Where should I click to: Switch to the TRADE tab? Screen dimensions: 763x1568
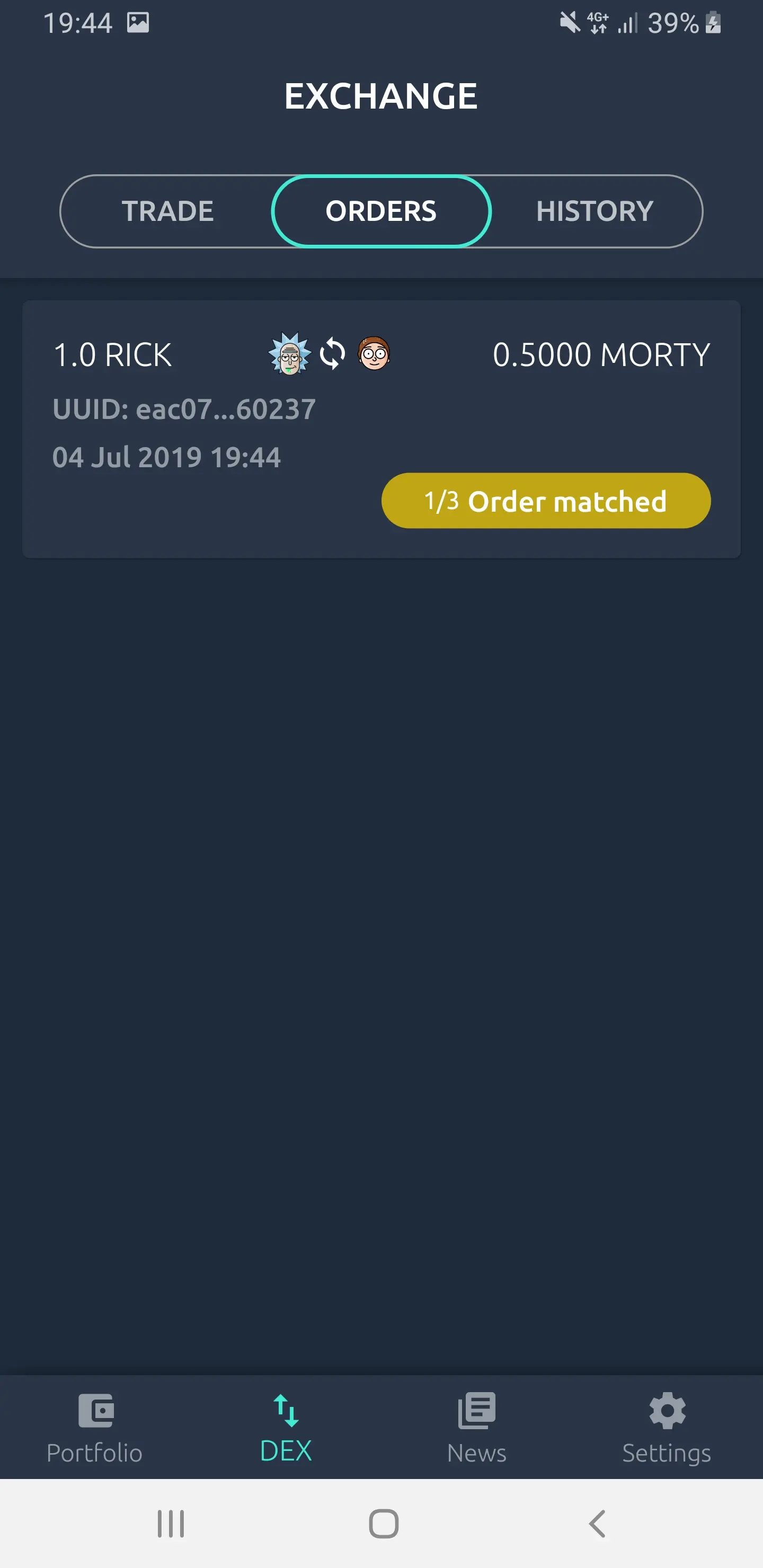pos(168,211)
